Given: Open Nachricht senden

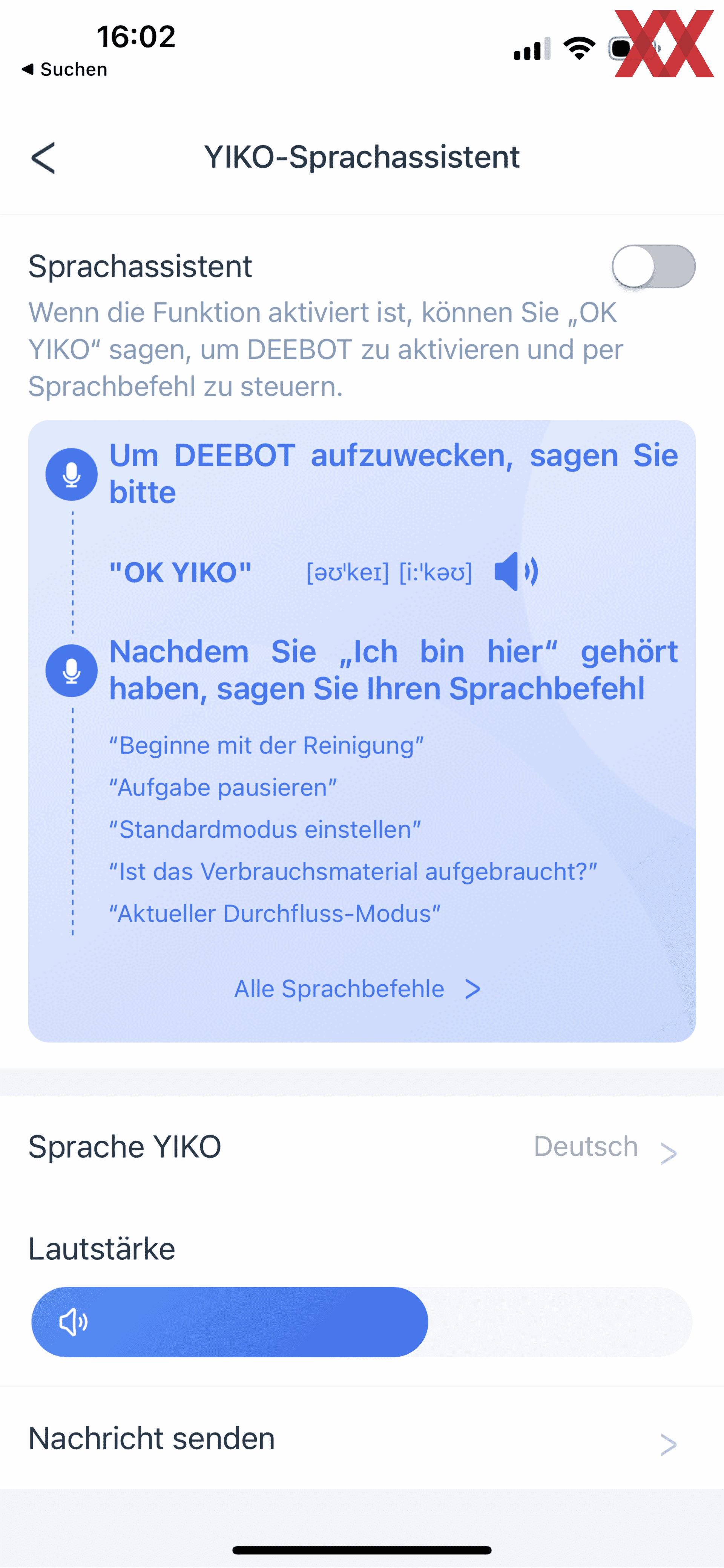Looking at the screenshot, I should click(x=362, y=1438).
